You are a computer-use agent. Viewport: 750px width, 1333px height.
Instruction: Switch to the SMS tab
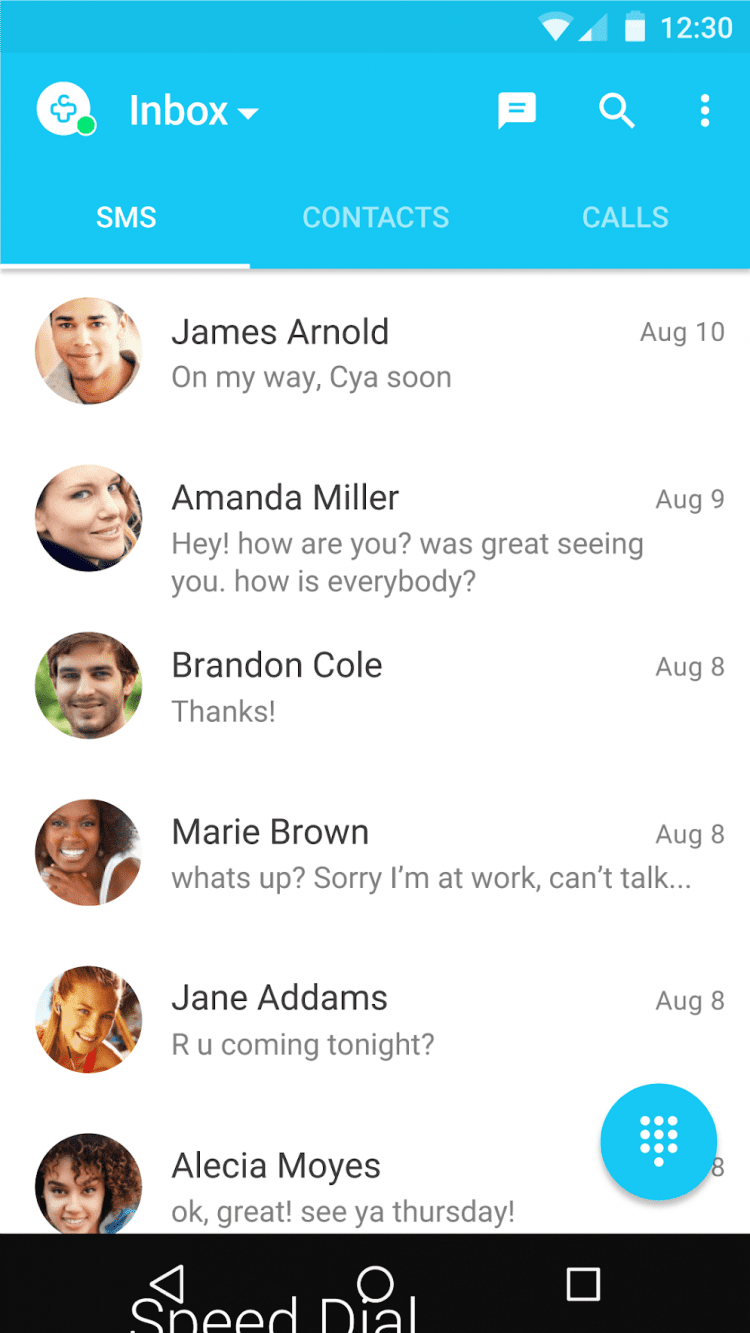[x=126, y=218]
